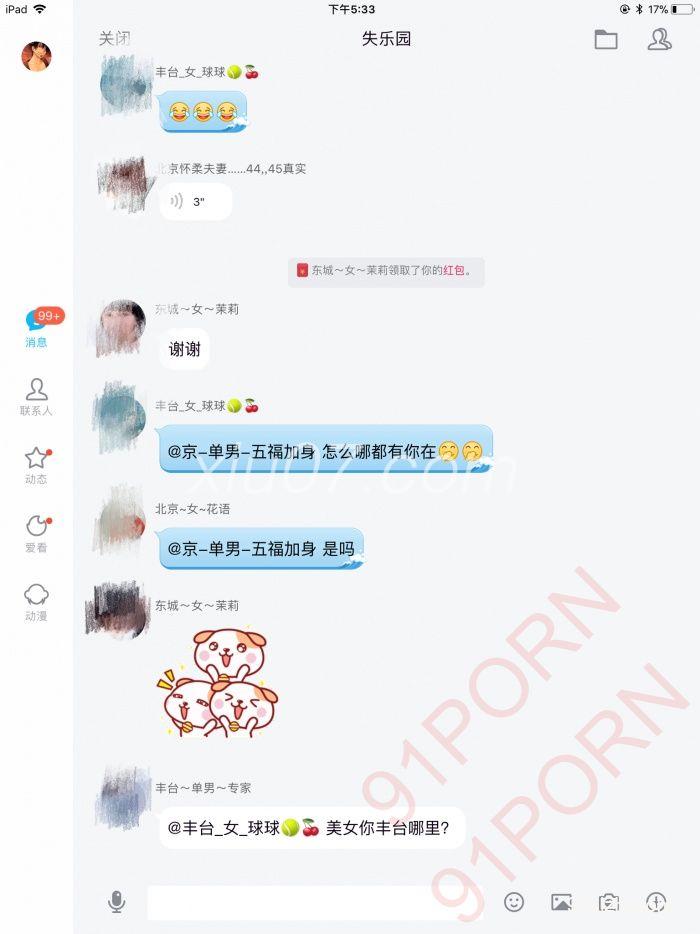Open the camera to take a photo

pos(608,902)
